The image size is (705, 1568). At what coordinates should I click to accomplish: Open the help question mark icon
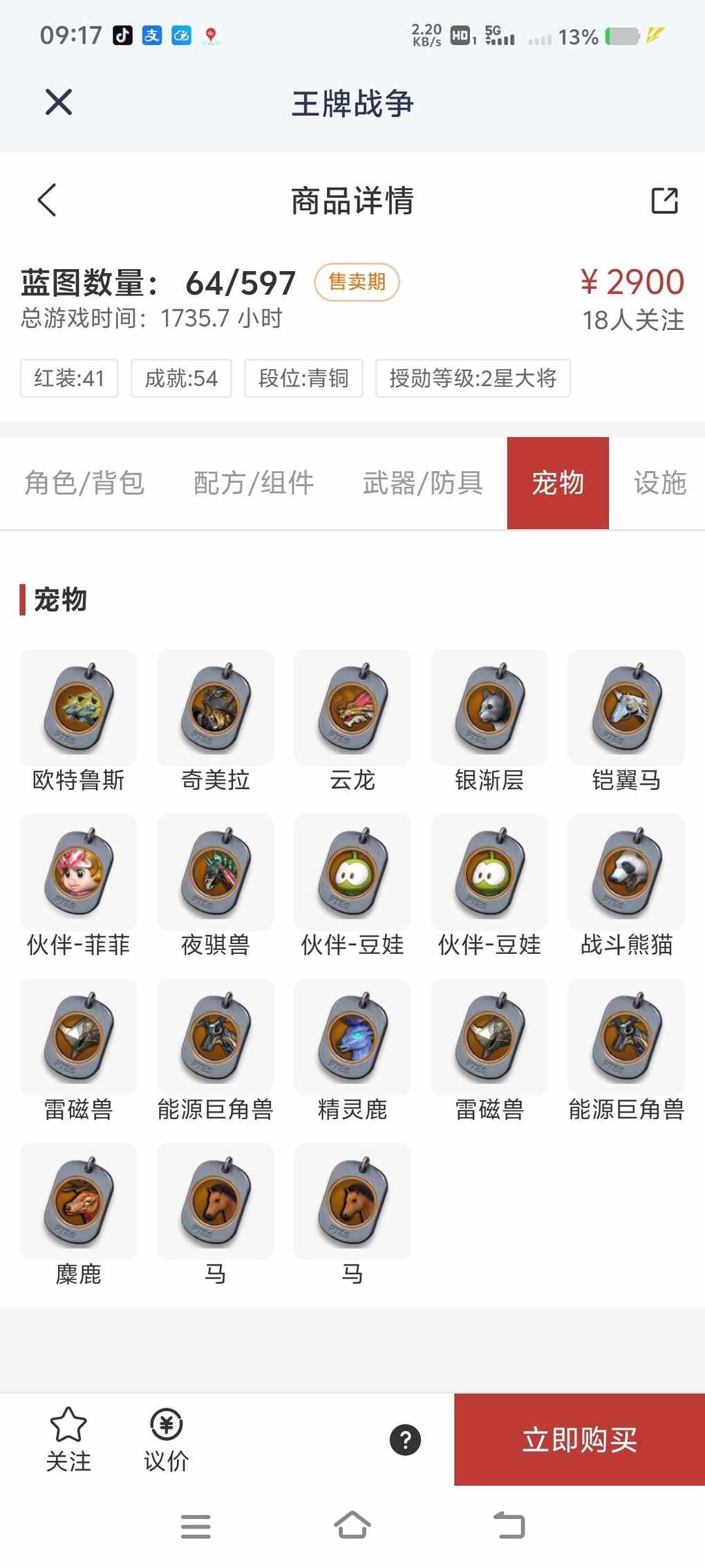pyautogui.click(x=406, y=1440)
